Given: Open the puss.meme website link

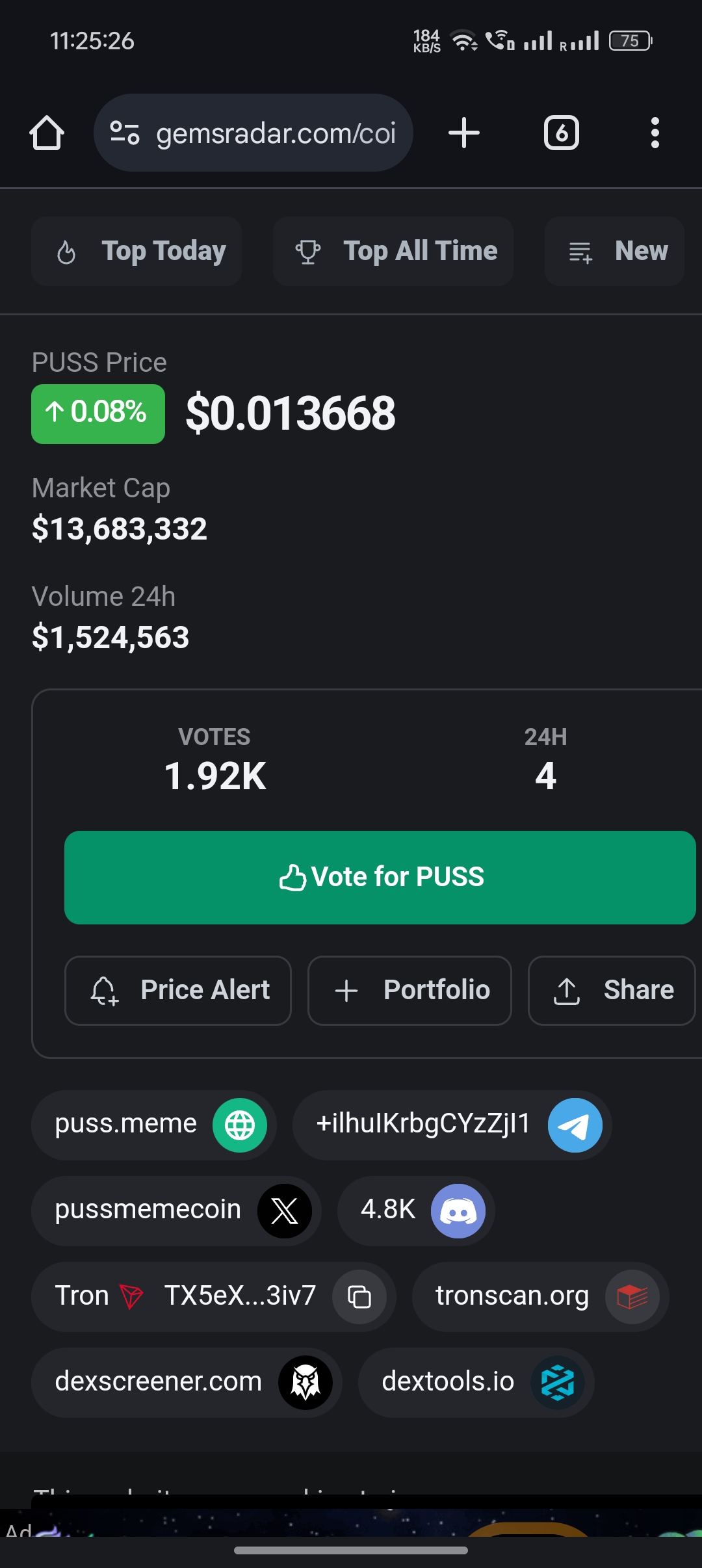Looking at the screenshot, I should (154, 1125).
